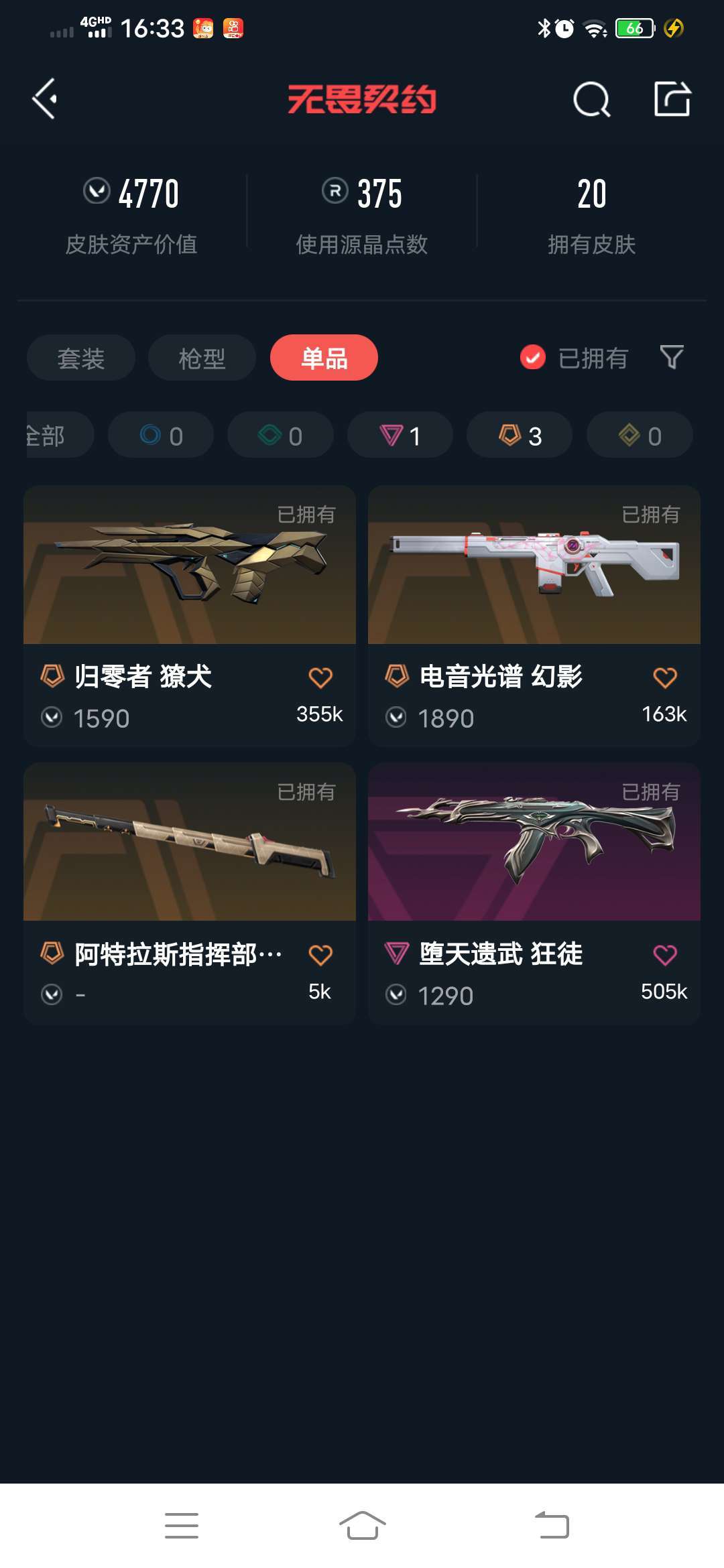Like the 归零者 獠犬 skin
This screenshot has height=1568, width=724.
tap(320, 677)
